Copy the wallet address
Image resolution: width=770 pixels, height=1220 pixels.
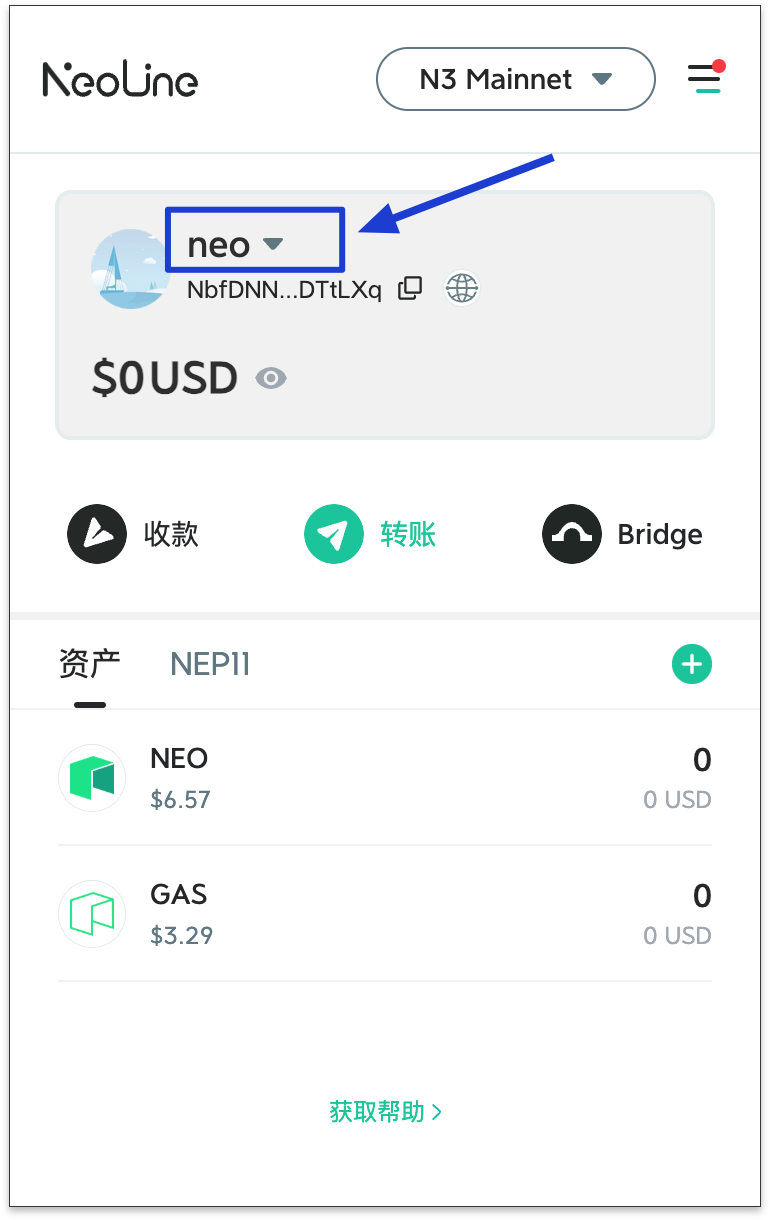coord(410,289)
